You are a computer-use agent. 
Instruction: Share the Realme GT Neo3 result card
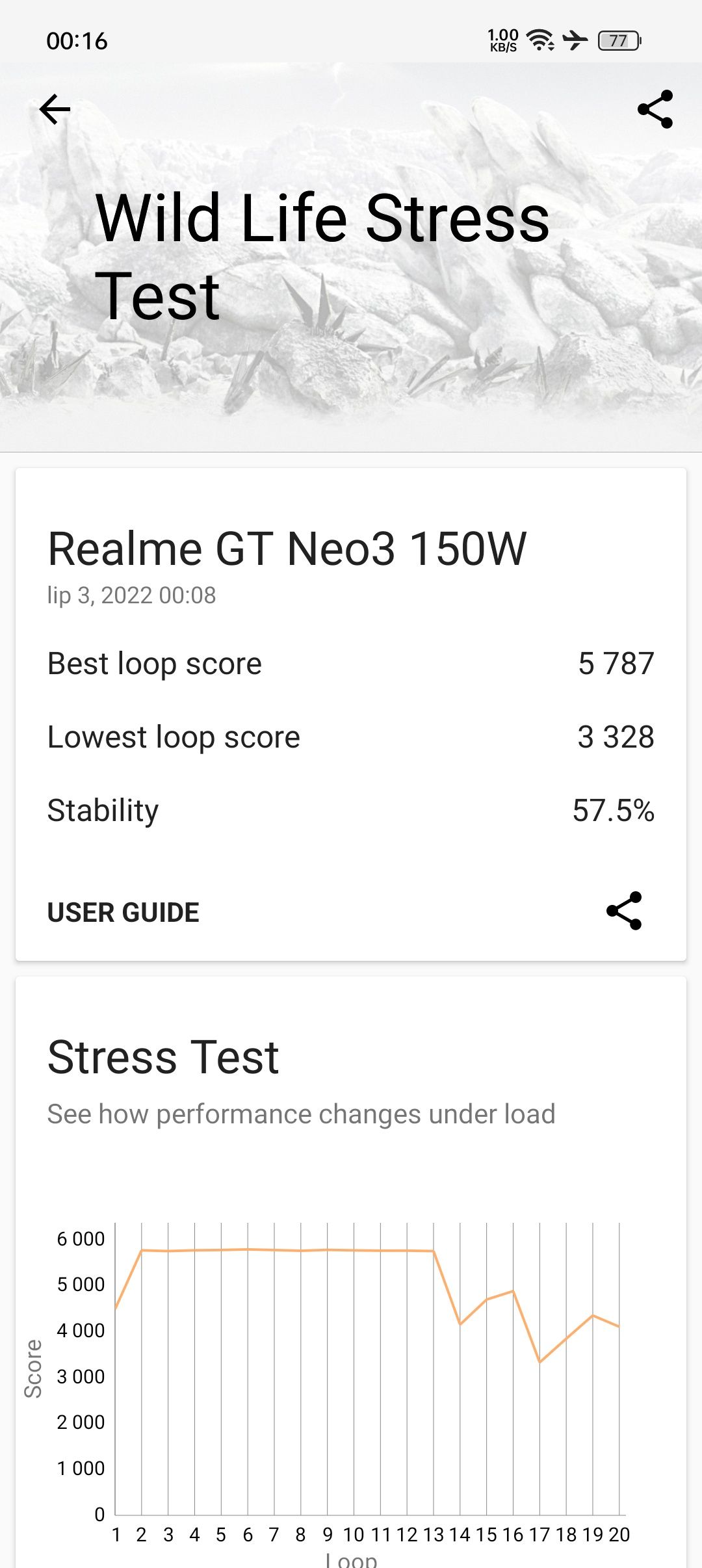pos(624,911)
